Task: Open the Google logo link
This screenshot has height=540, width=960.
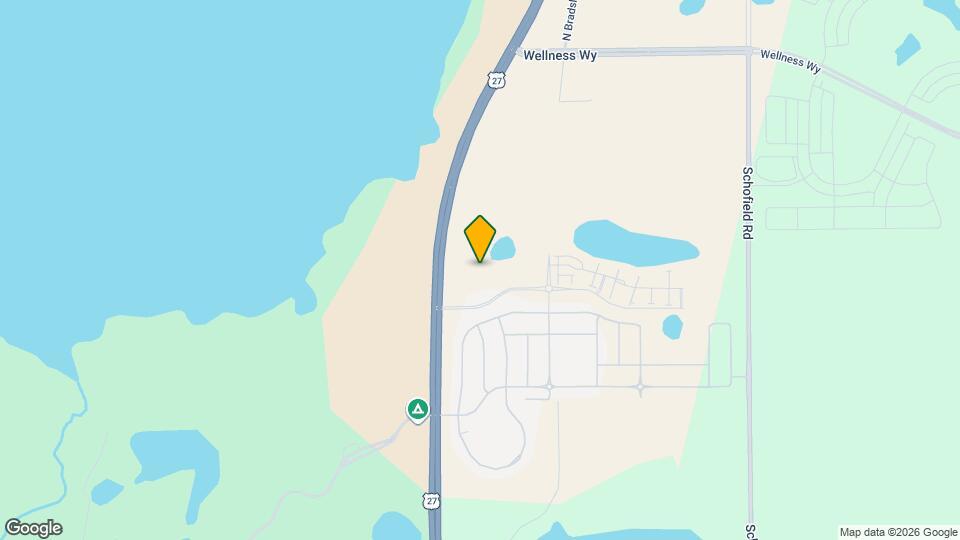Action: pos(33,528)
